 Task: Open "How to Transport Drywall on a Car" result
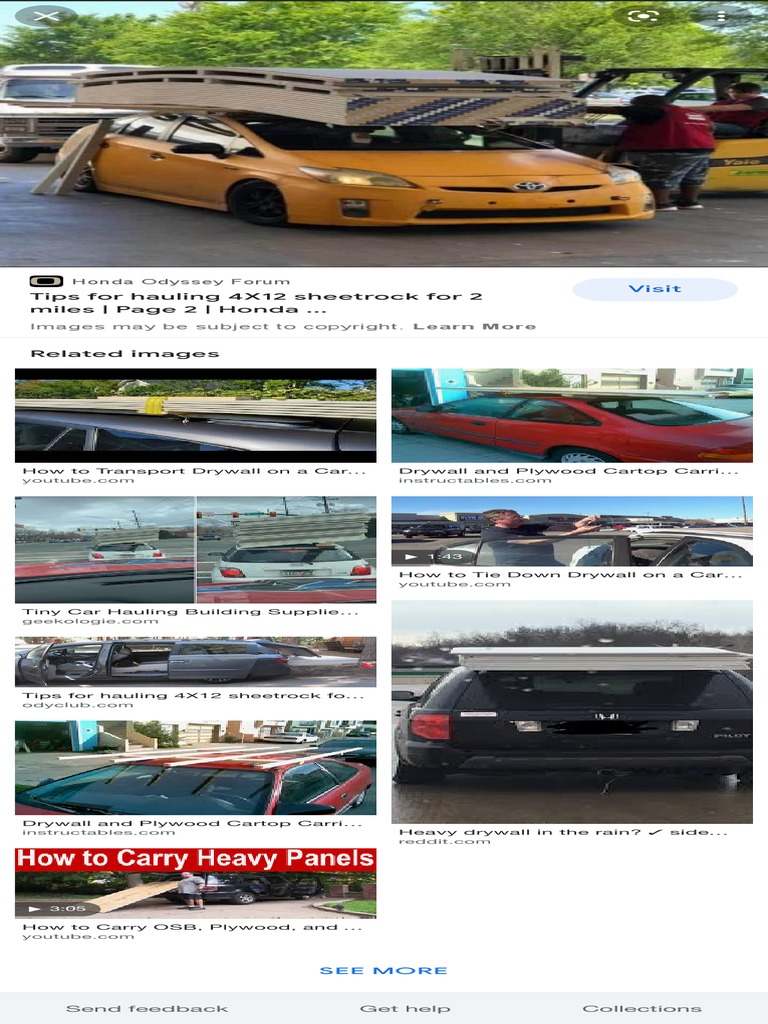pos(195,415)
